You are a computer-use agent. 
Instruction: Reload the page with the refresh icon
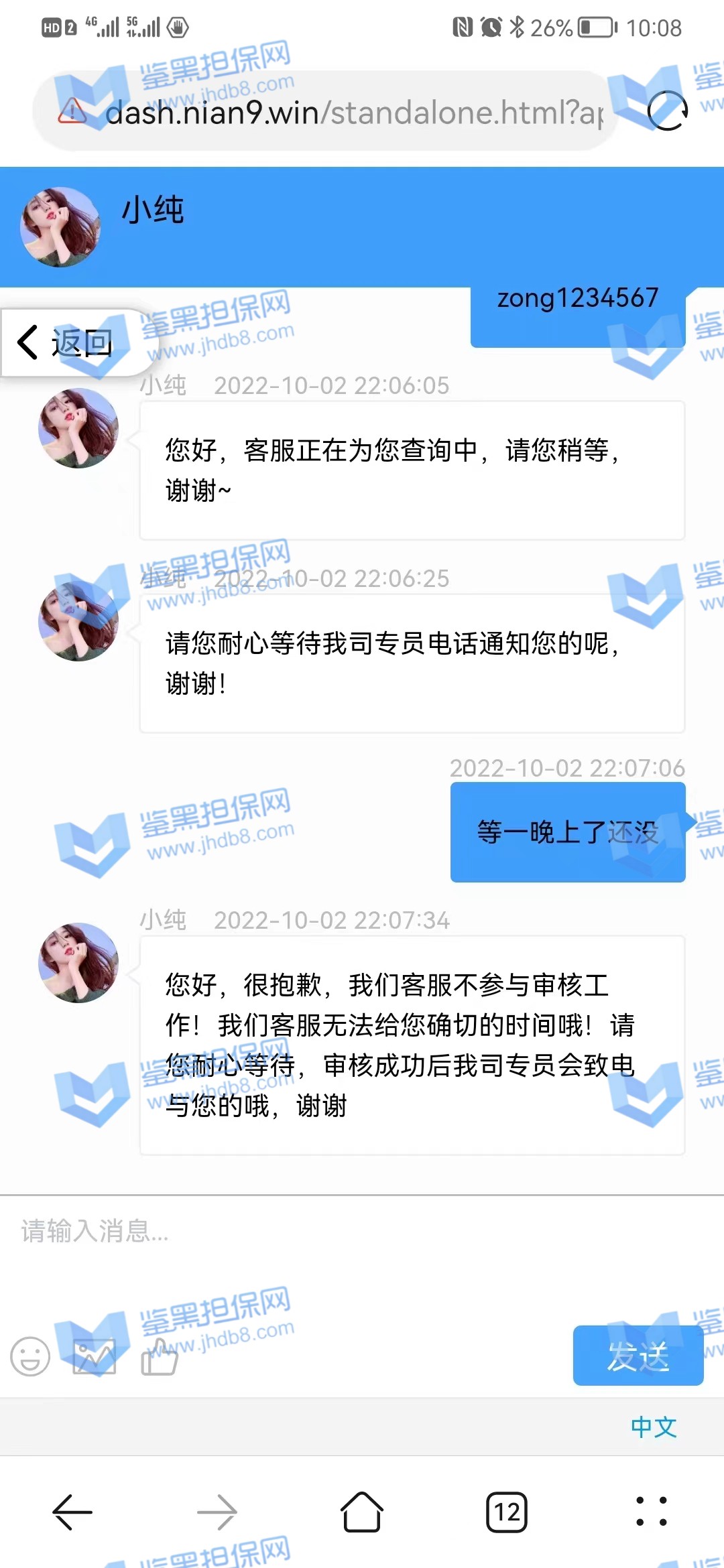667,111
